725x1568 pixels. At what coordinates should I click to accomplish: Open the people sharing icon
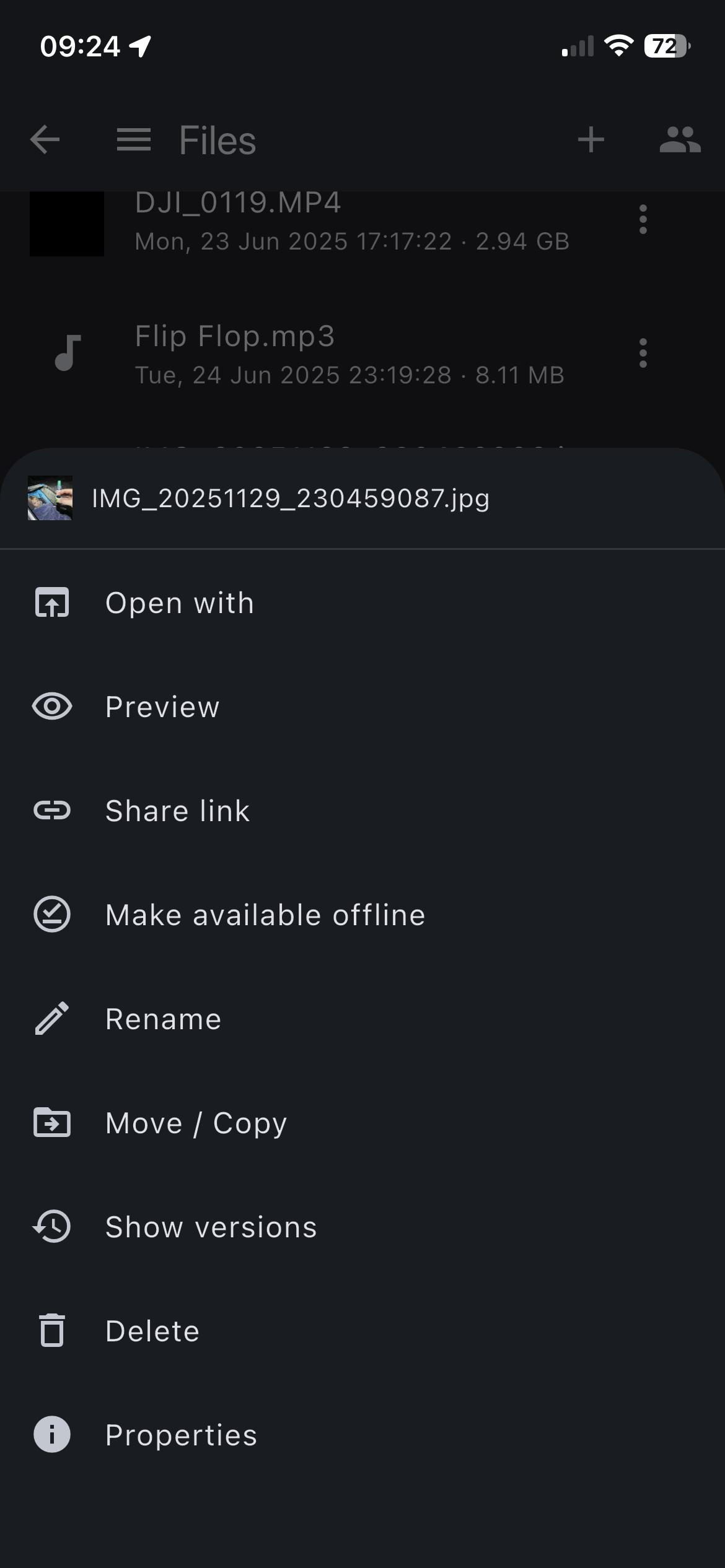click(x=680, y=139)
